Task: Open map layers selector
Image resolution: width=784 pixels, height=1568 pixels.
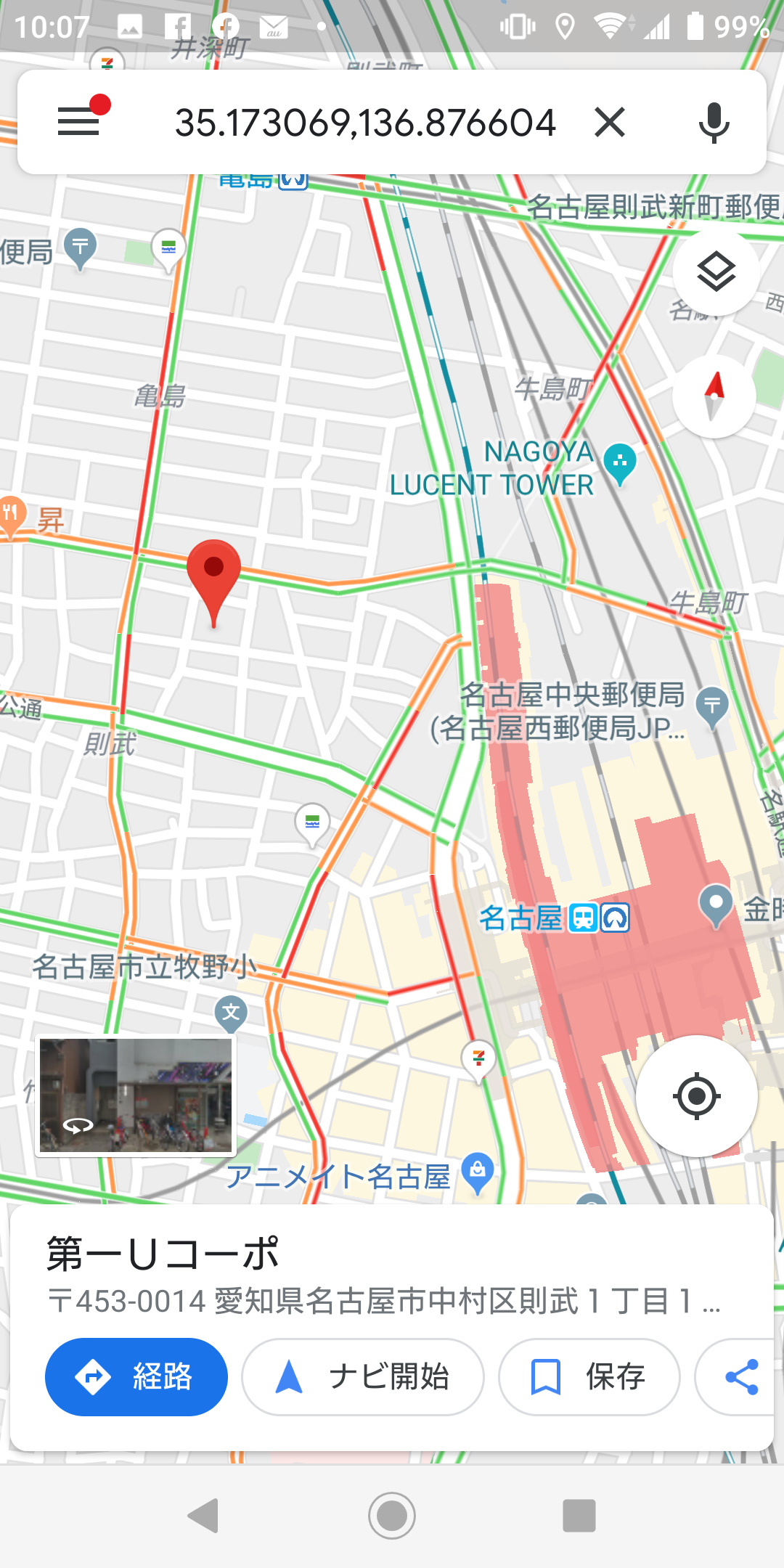Action: 716,273
